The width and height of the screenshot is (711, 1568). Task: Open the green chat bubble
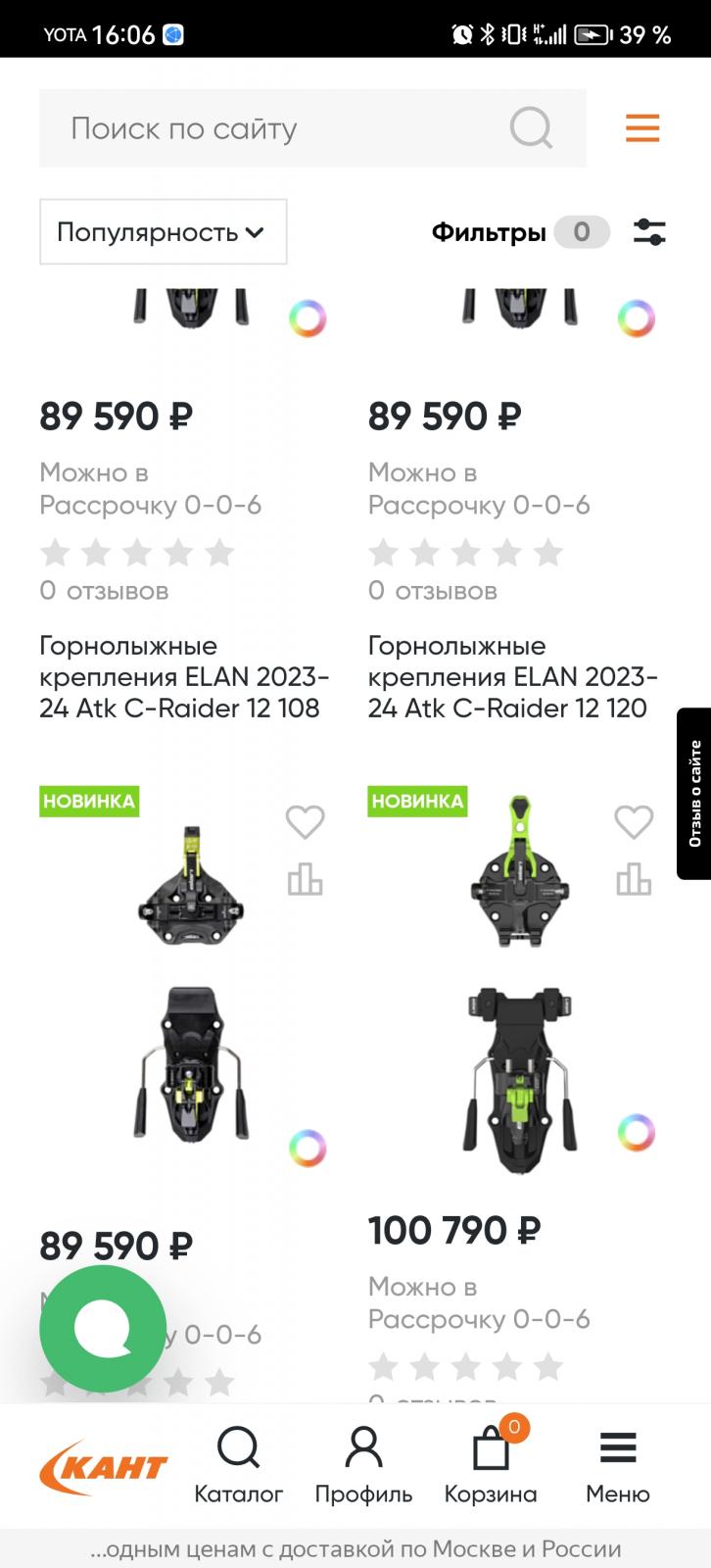coord(103,1329)
